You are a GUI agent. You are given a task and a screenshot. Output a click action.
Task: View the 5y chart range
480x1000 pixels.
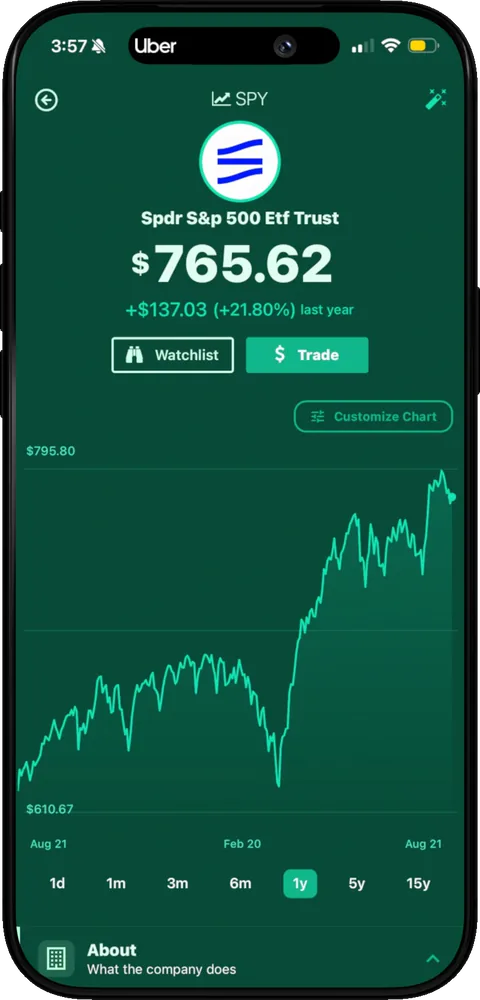357,883
